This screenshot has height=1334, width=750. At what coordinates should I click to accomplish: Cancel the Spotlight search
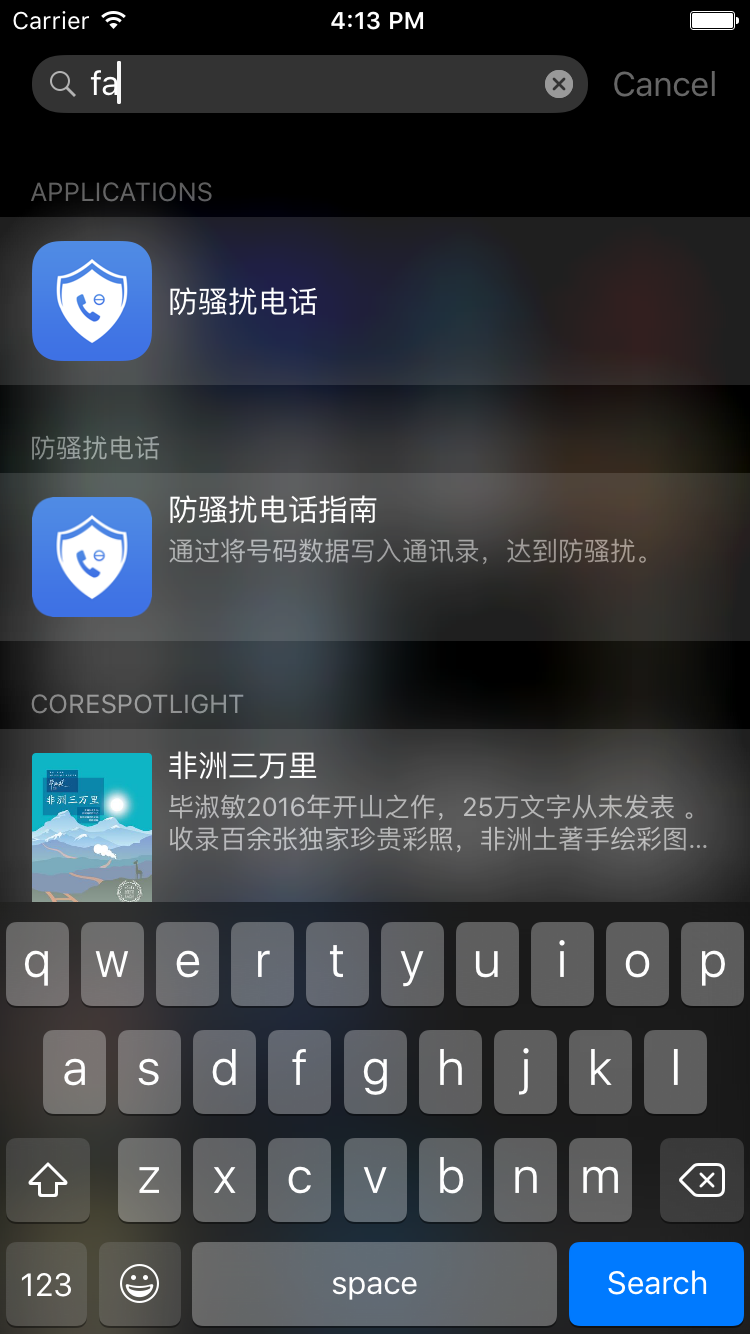pos(664,84)
